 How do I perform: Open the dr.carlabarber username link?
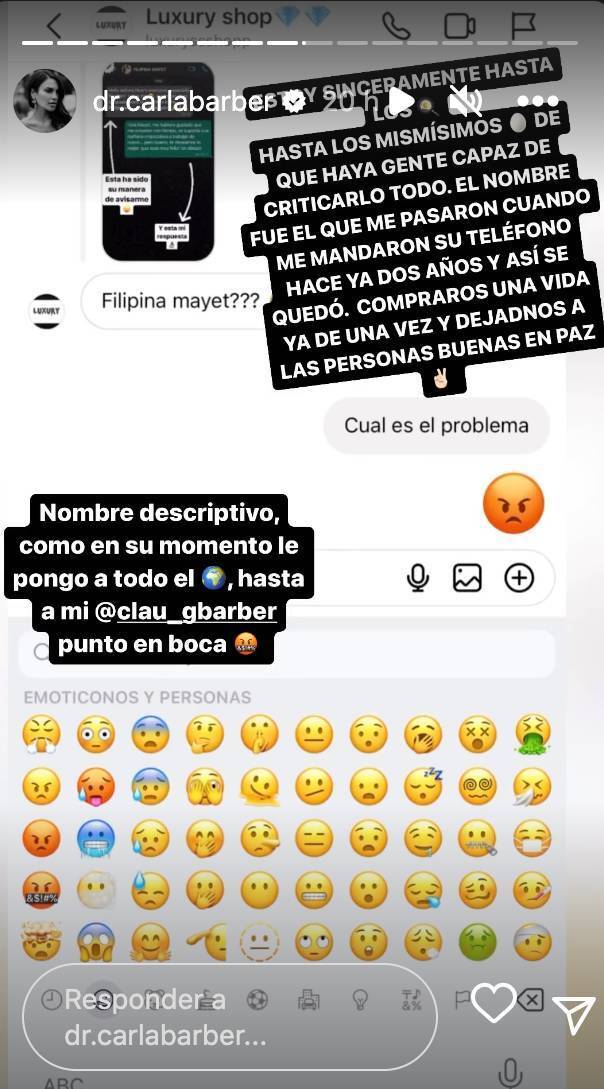[x=183, y=102]
